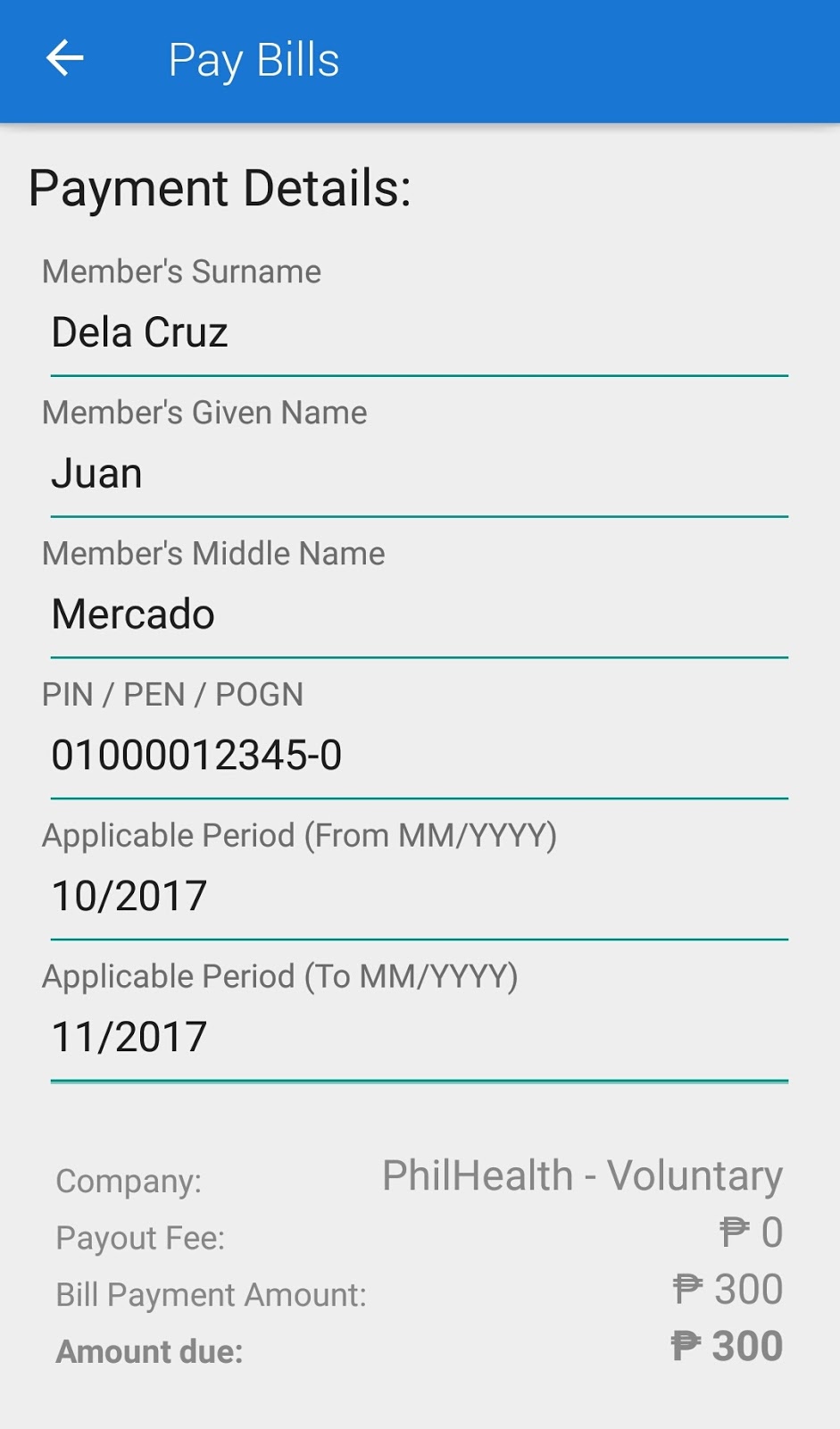The height and width of the screenshot is (1429, 840).
Task: Edit the given name Juan
Action: point(96,472)
